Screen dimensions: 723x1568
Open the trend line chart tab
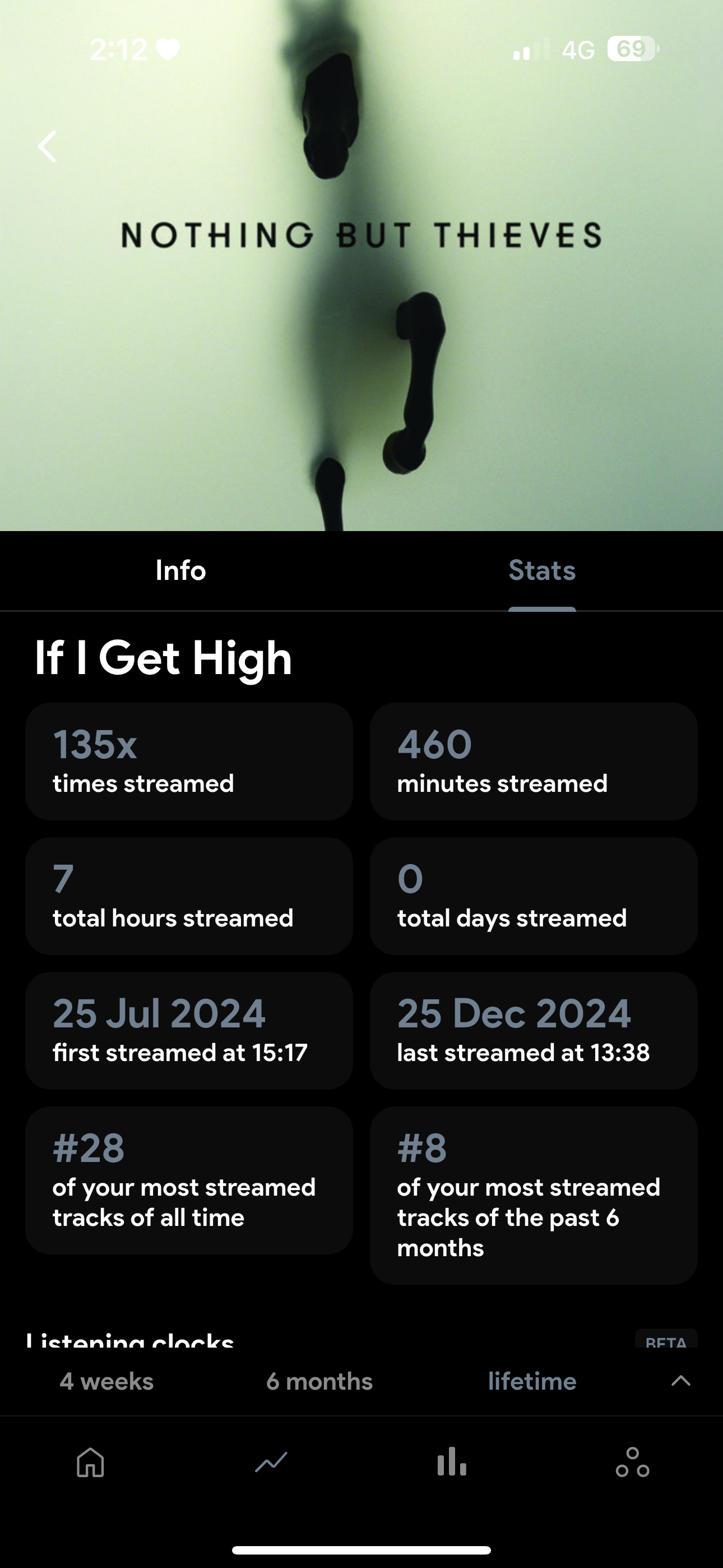coord(271,1462)
